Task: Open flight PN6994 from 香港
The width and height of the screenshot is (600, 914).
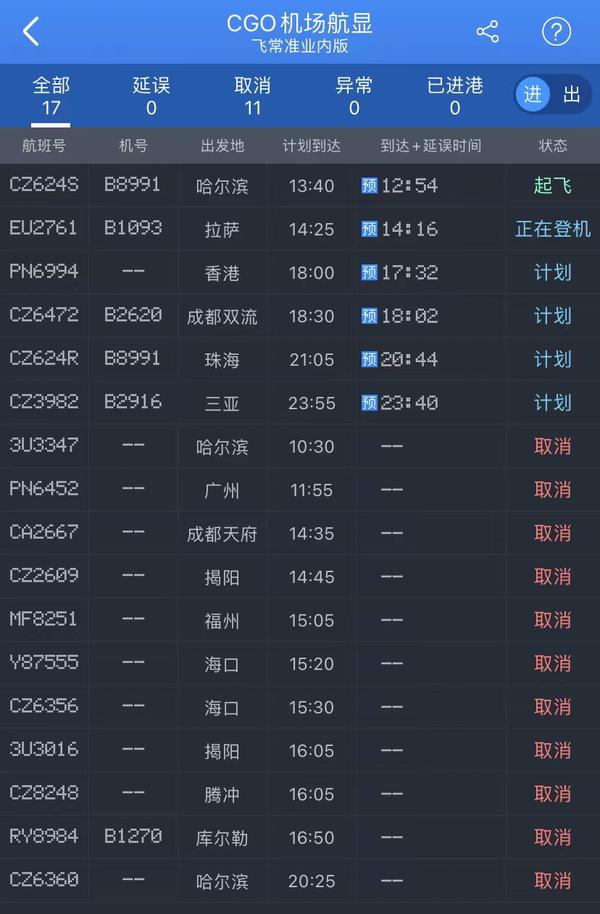Action: (300, 272)
